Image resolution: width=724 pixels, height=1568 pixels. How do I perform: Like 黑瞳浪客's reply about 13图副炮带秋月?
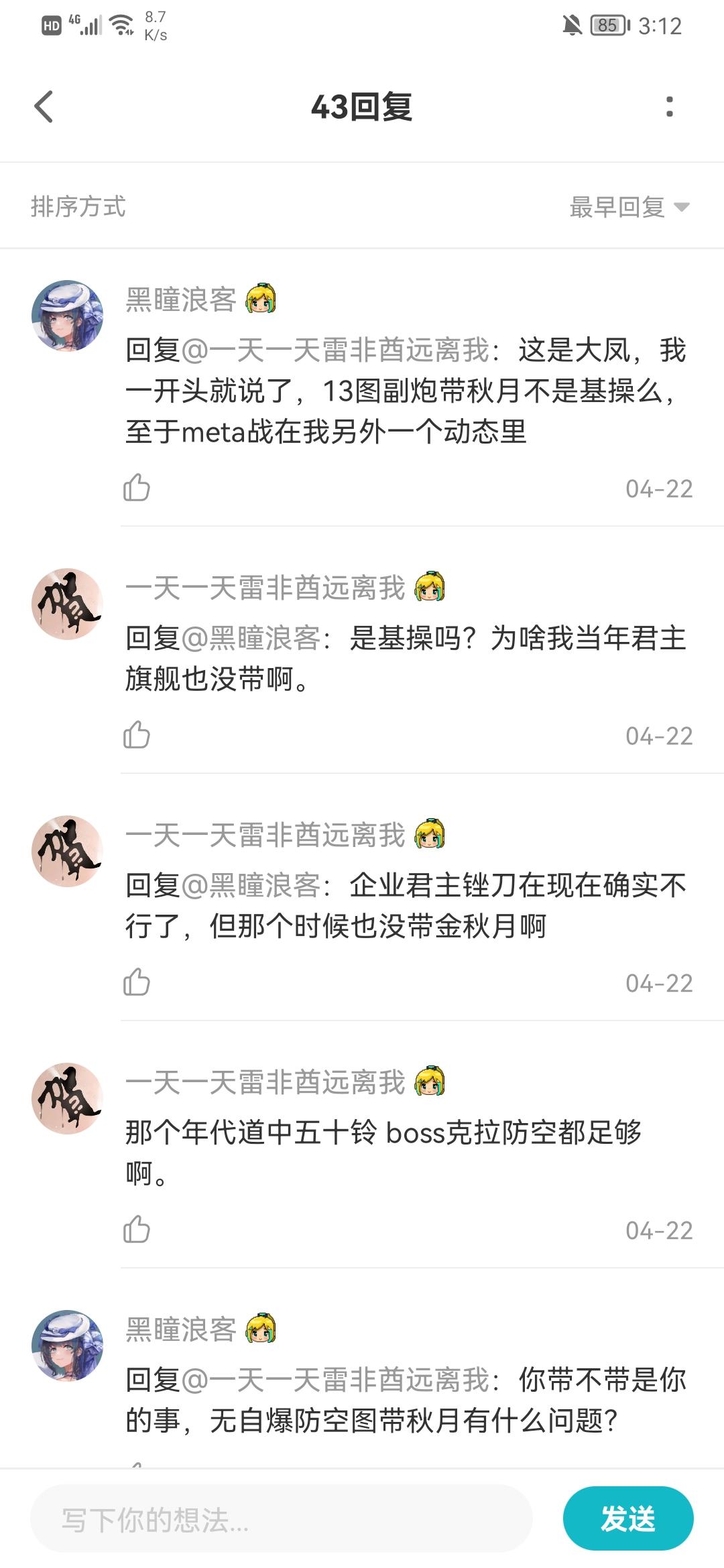[137, 488]
